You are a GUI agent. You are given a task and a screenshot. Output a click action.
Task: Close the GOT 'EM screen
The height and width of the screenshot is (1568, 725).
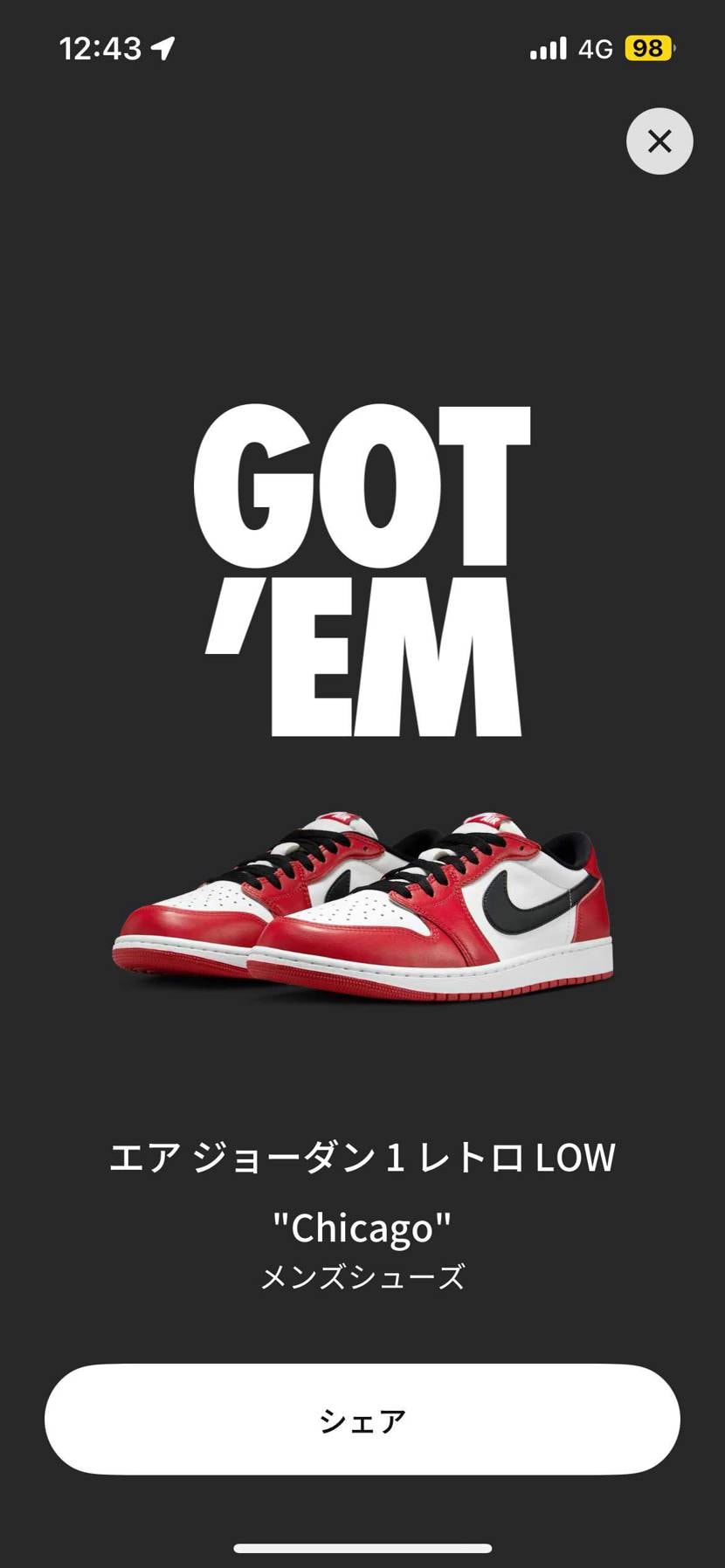tap(659, 141)
